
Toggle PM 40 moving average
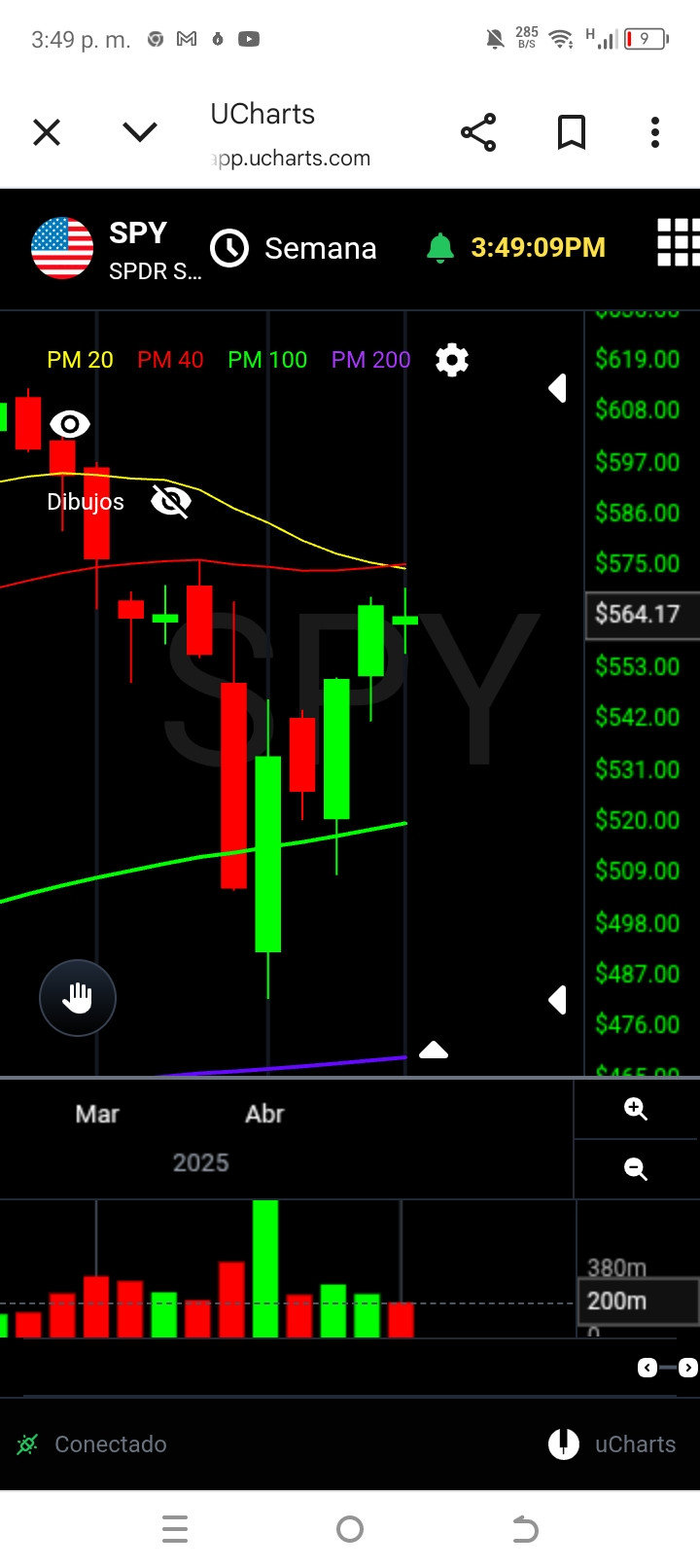point(170,360)
